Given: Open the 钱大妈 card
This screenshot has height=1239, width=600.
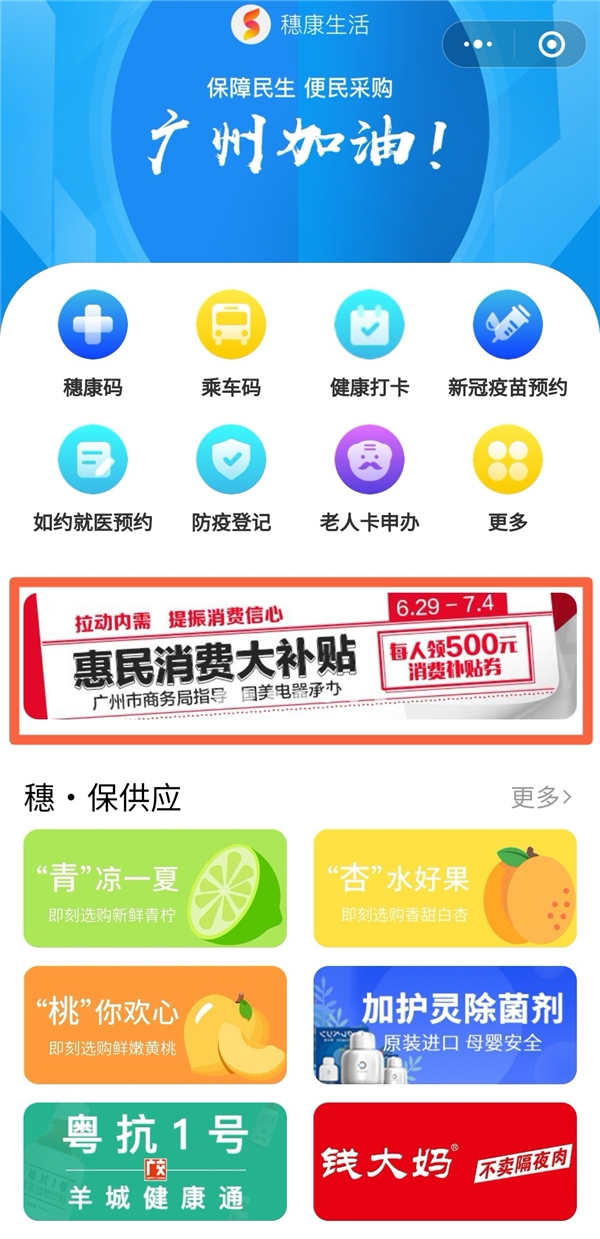Looking at the screenshot, I should point(445,1162).
